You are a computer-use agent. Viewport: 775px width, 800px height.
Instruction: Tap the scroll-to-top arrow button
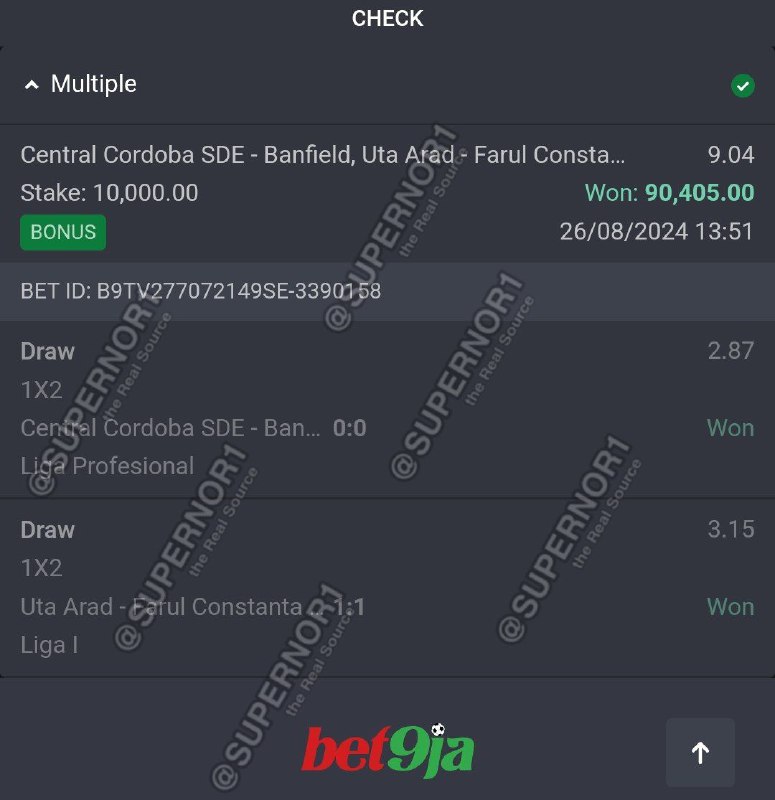pos(700,752)
